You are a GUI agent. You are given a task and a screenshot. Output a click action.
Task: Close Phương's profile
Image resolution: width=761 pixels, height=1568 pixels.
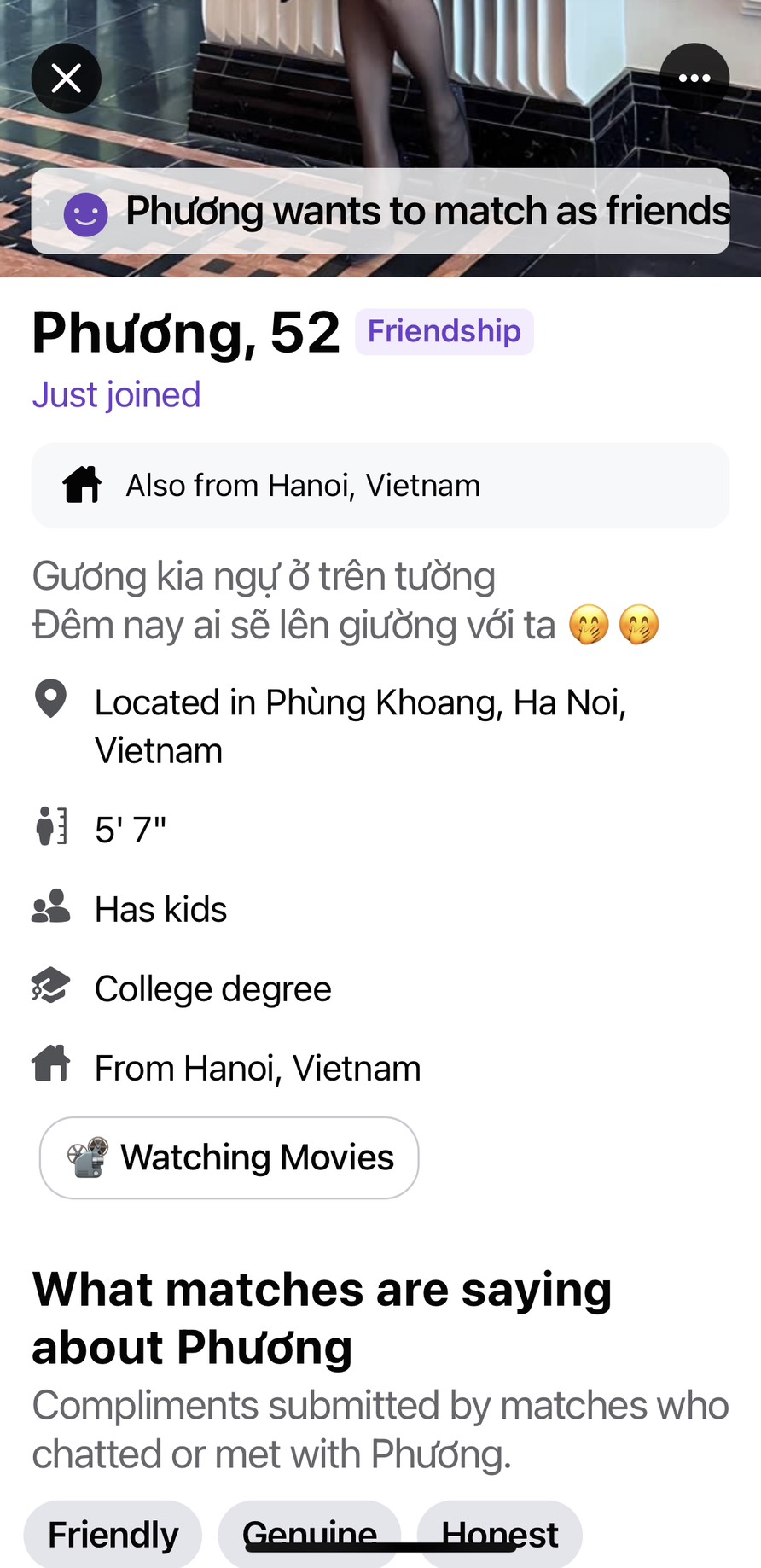coord(67,79)
